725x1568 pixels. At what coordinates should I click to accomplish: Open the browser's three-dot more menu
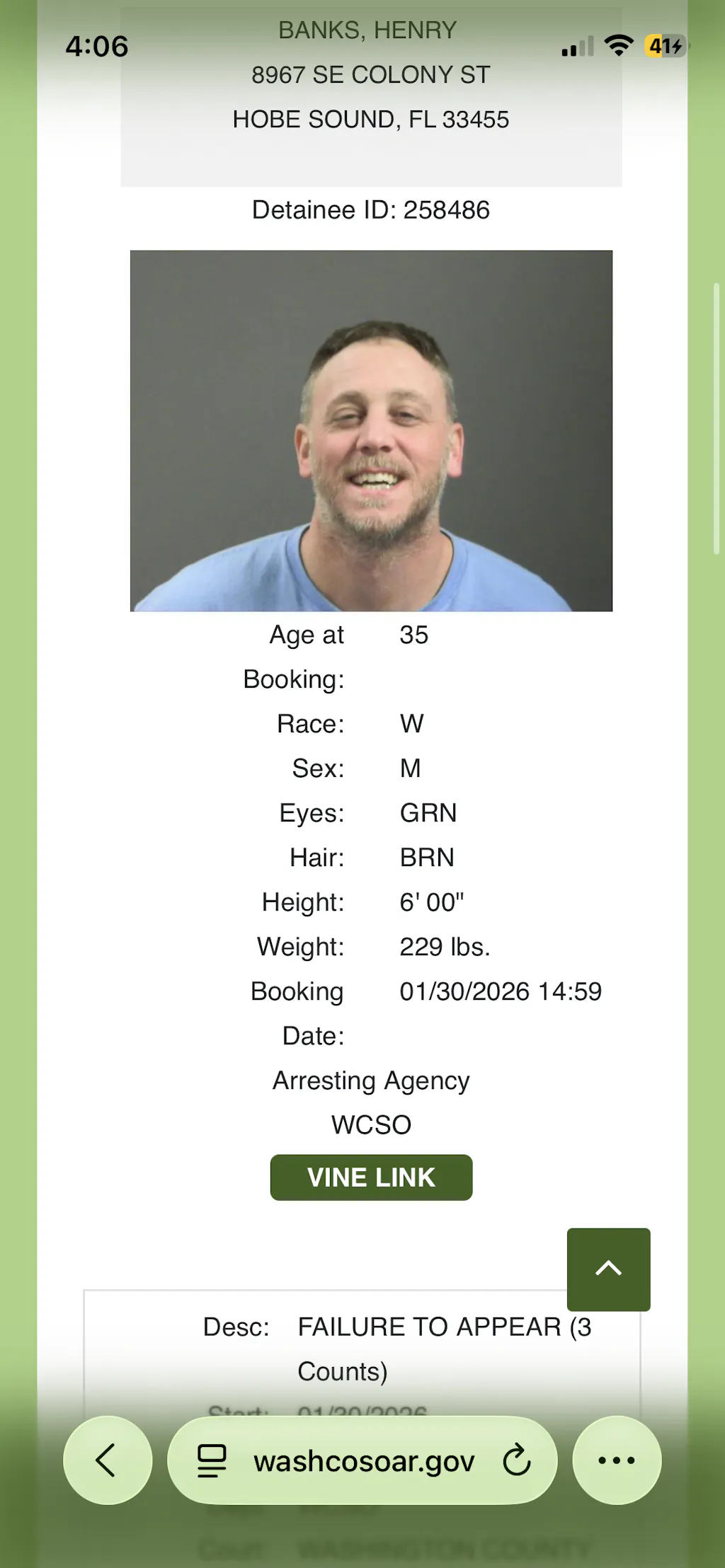[x=617, y=1460]
